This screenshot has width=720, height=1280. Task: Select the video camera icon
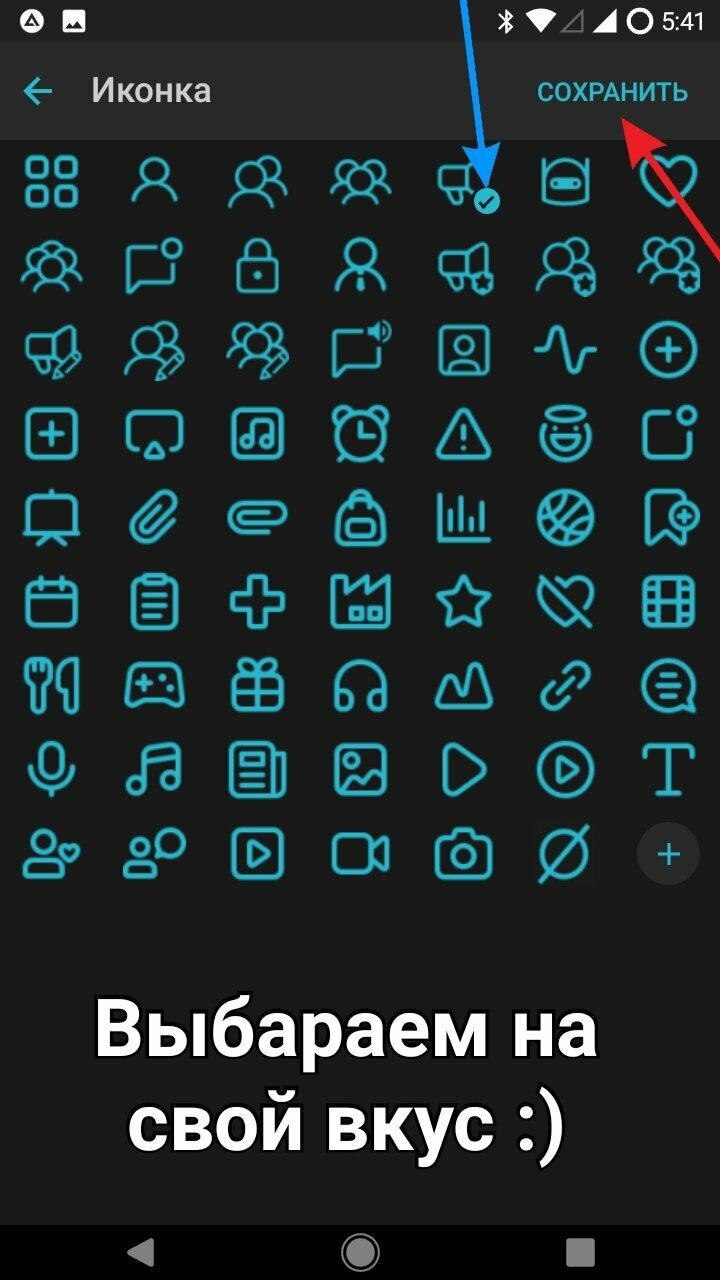360,855
